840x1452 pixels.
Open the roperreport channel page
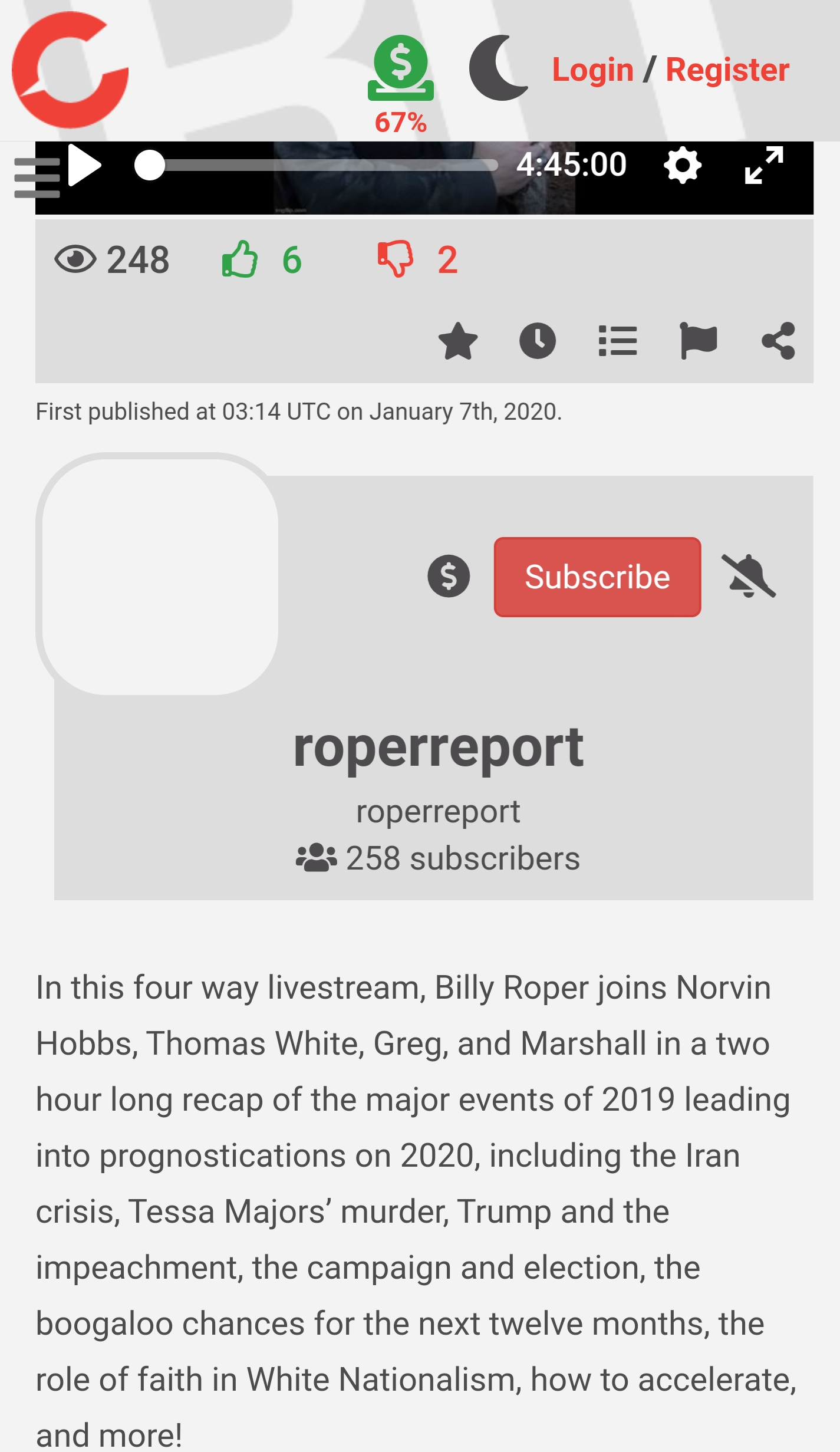(x=438, y=748)
